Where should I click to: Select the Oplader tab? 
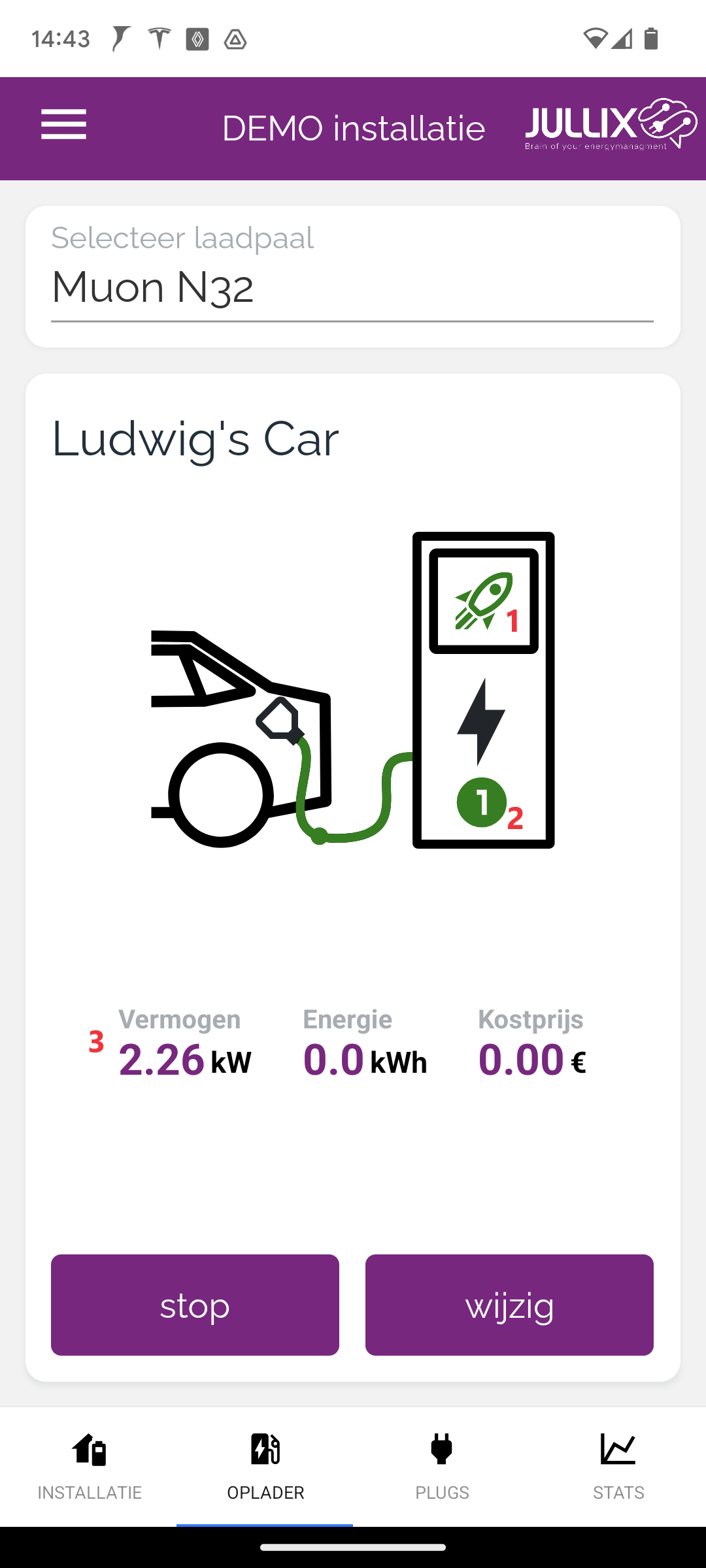[265, 1466]
